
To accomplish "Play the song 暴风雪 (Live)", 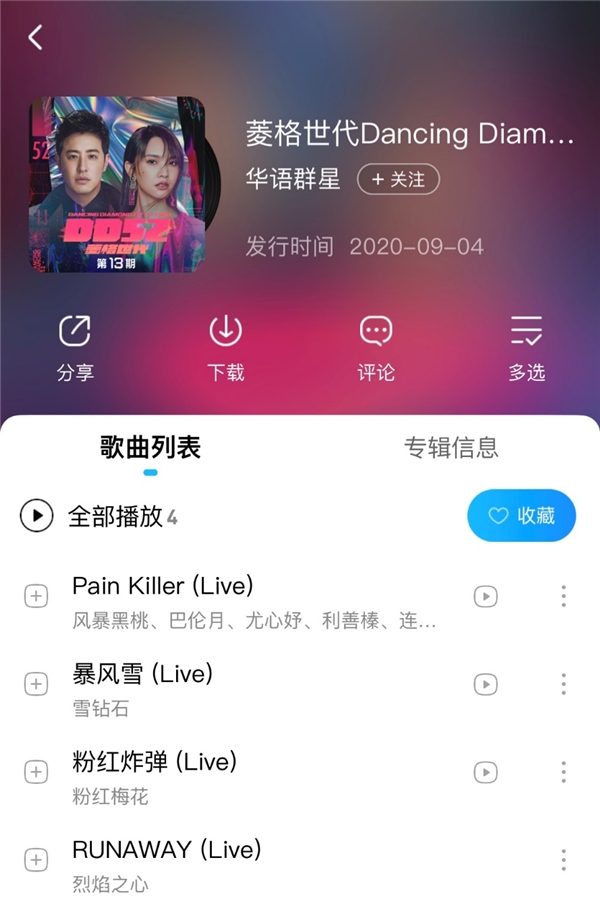I will (x=143, y=674).
